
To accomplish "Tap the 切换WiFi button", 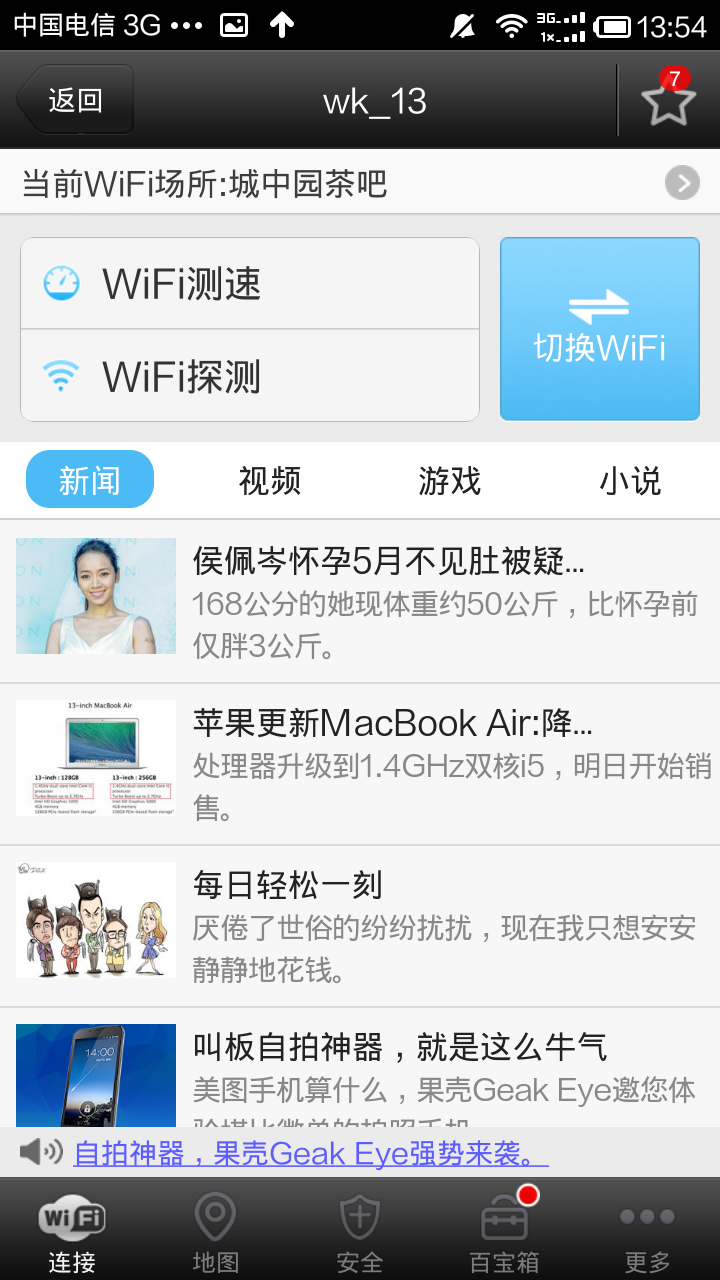I will [x=599, y=329].
